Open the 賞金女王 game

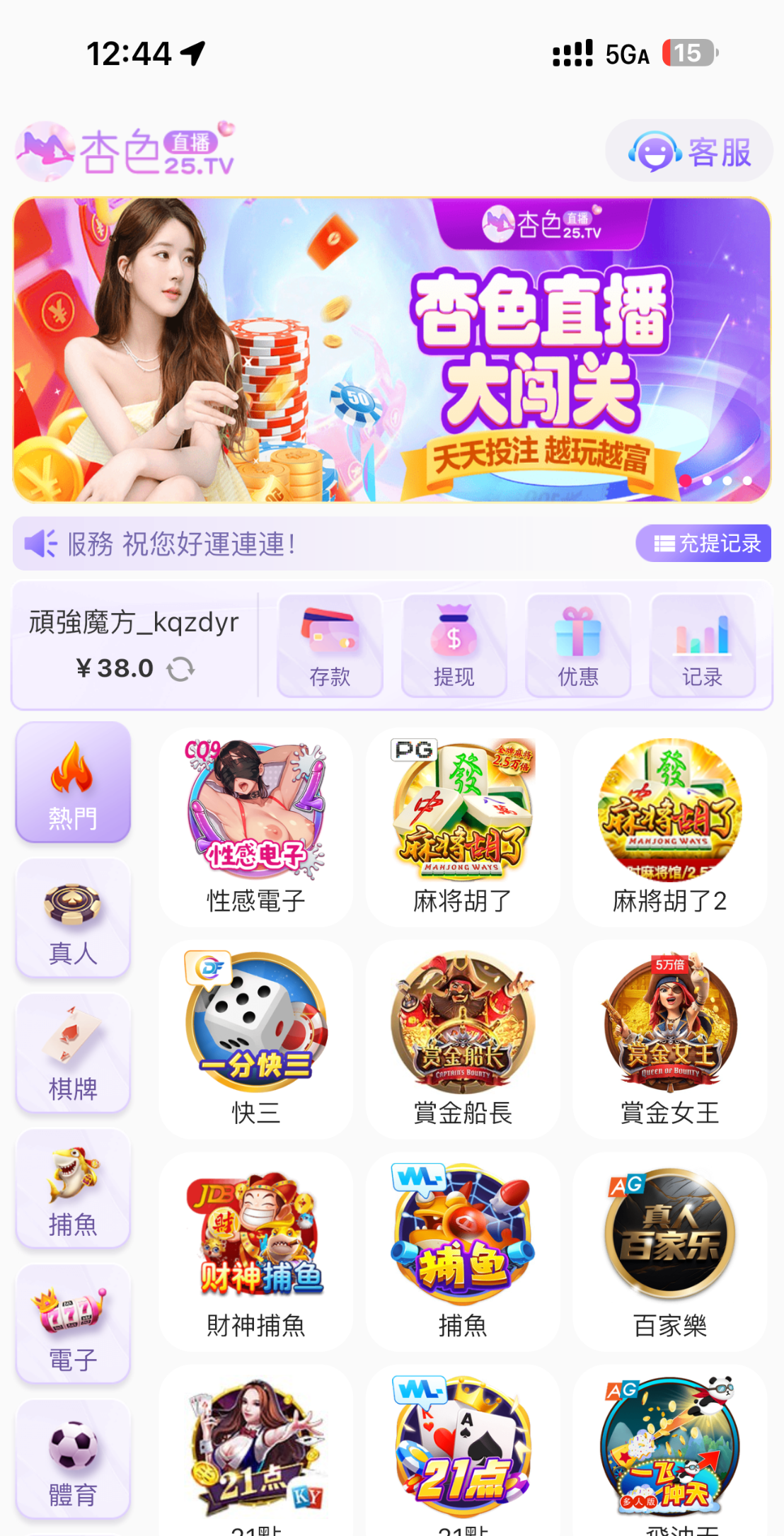669,1039
